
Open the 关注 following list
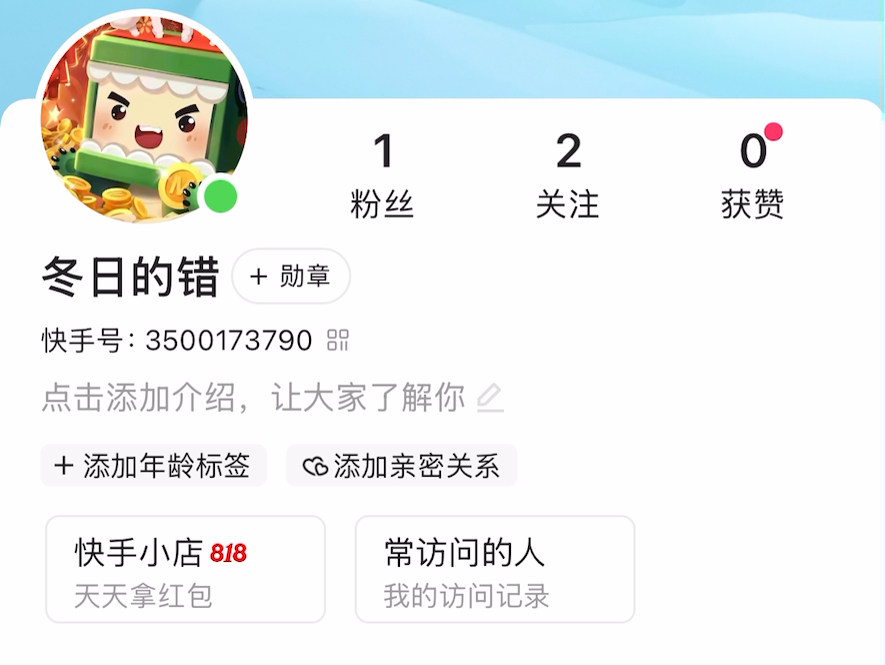click(567, 177)
